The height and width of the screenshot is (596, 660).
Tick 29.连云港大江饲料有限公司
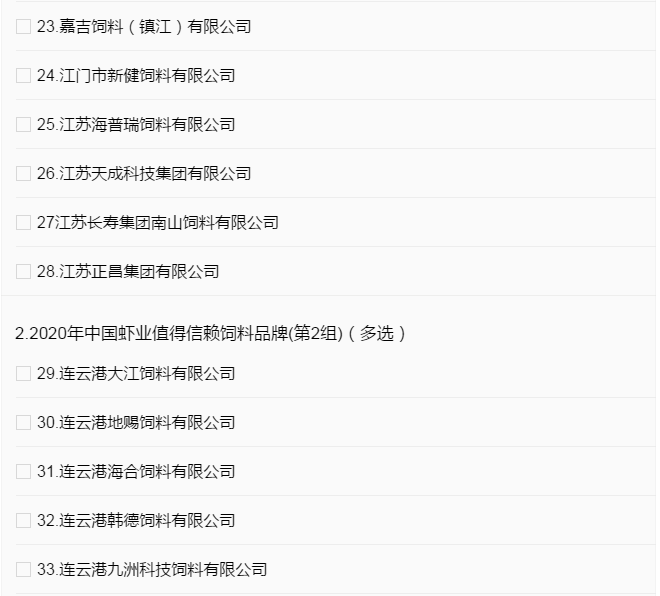click(24, 374)
